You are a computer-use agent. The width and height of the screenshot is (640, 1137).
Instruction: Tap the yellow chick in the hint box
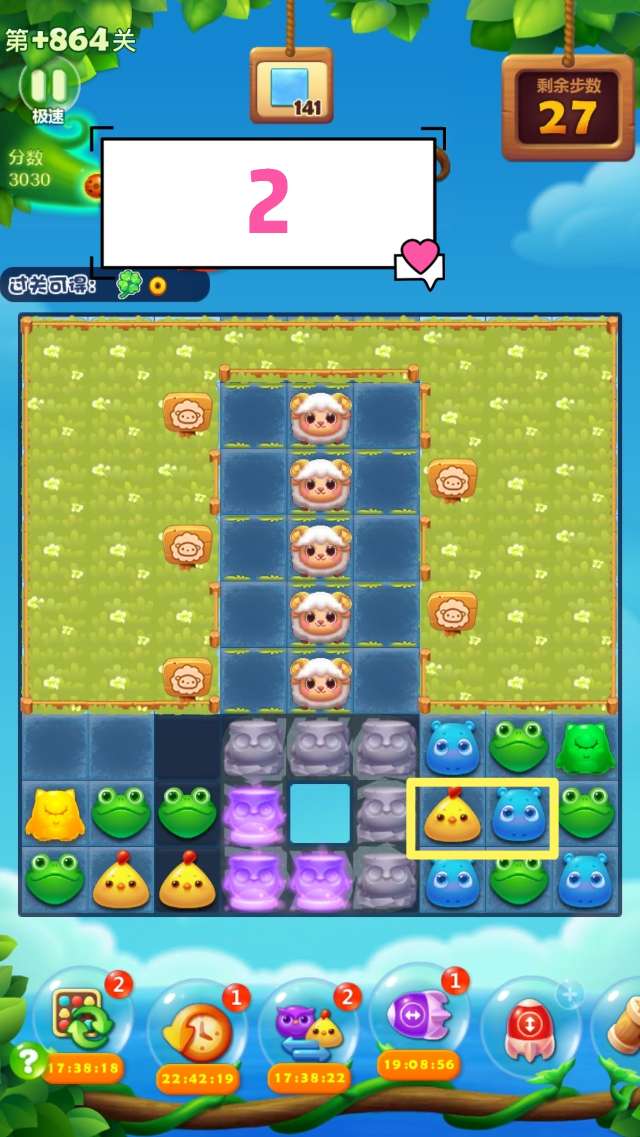click(452, 815)
